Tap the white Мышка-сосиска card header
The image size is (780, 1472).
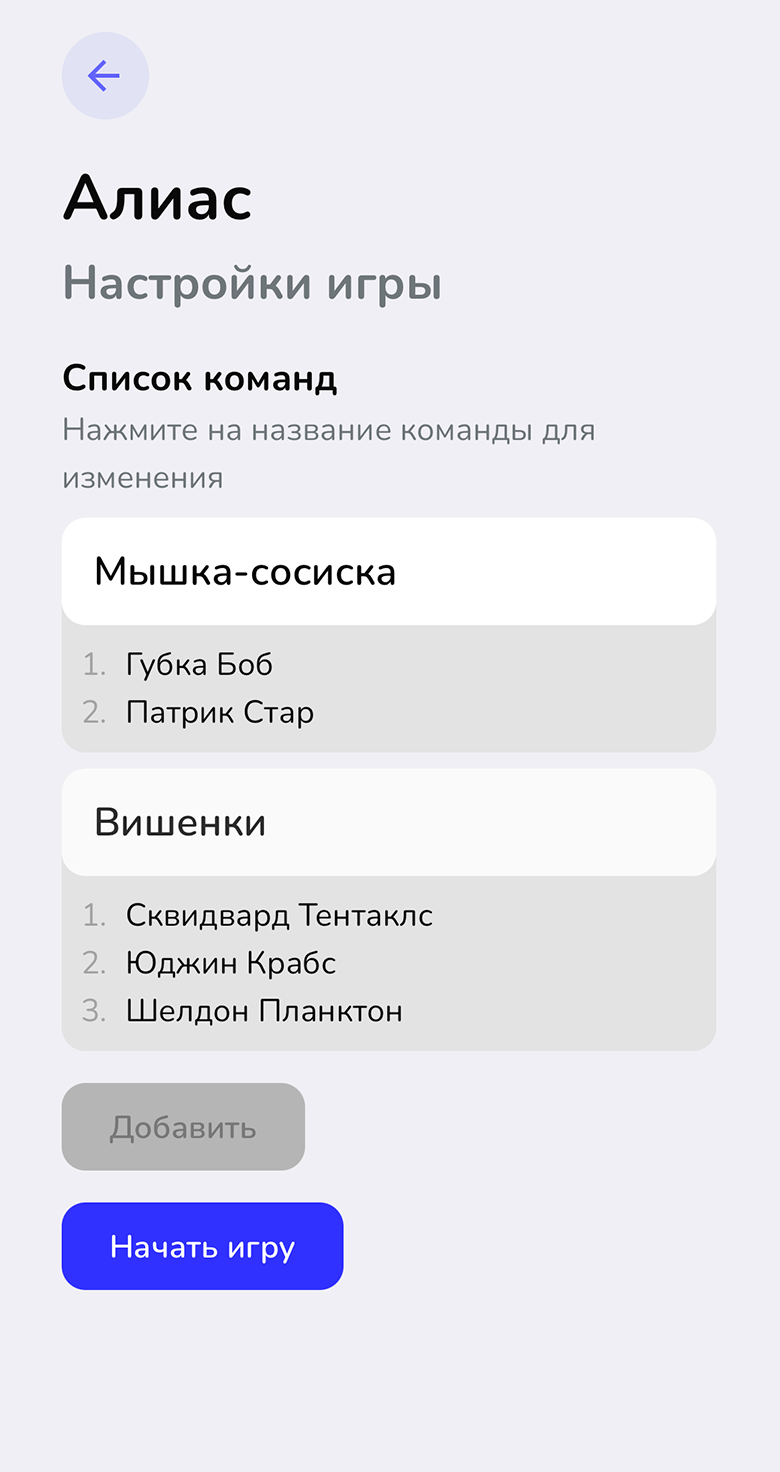389,571
